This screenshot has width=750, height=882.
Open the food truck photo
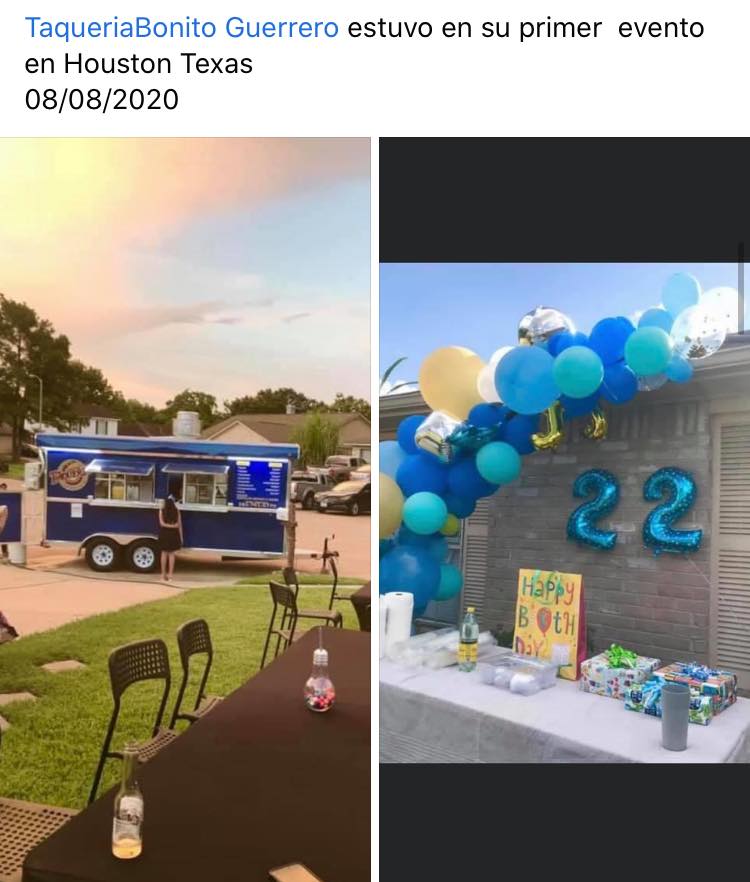click(x=185, y=509)
